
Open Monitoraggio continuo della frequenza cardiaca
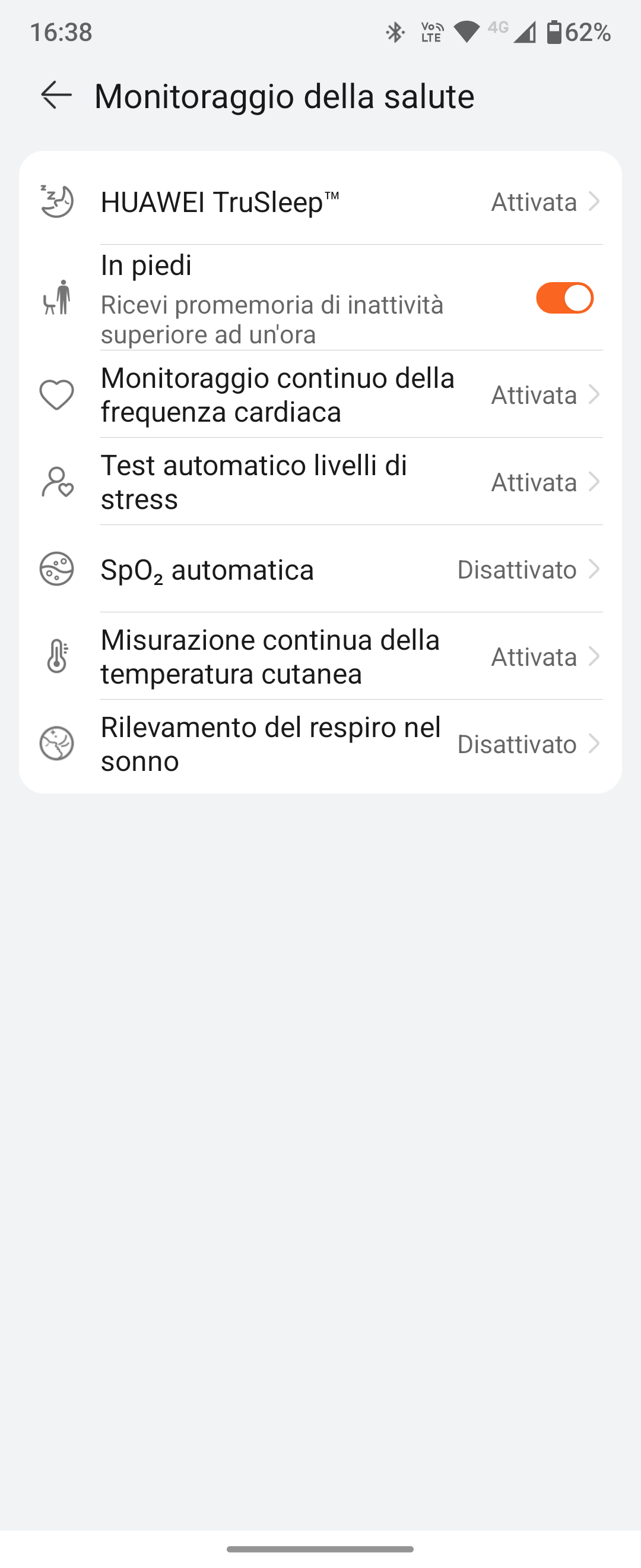pos(320,395)
